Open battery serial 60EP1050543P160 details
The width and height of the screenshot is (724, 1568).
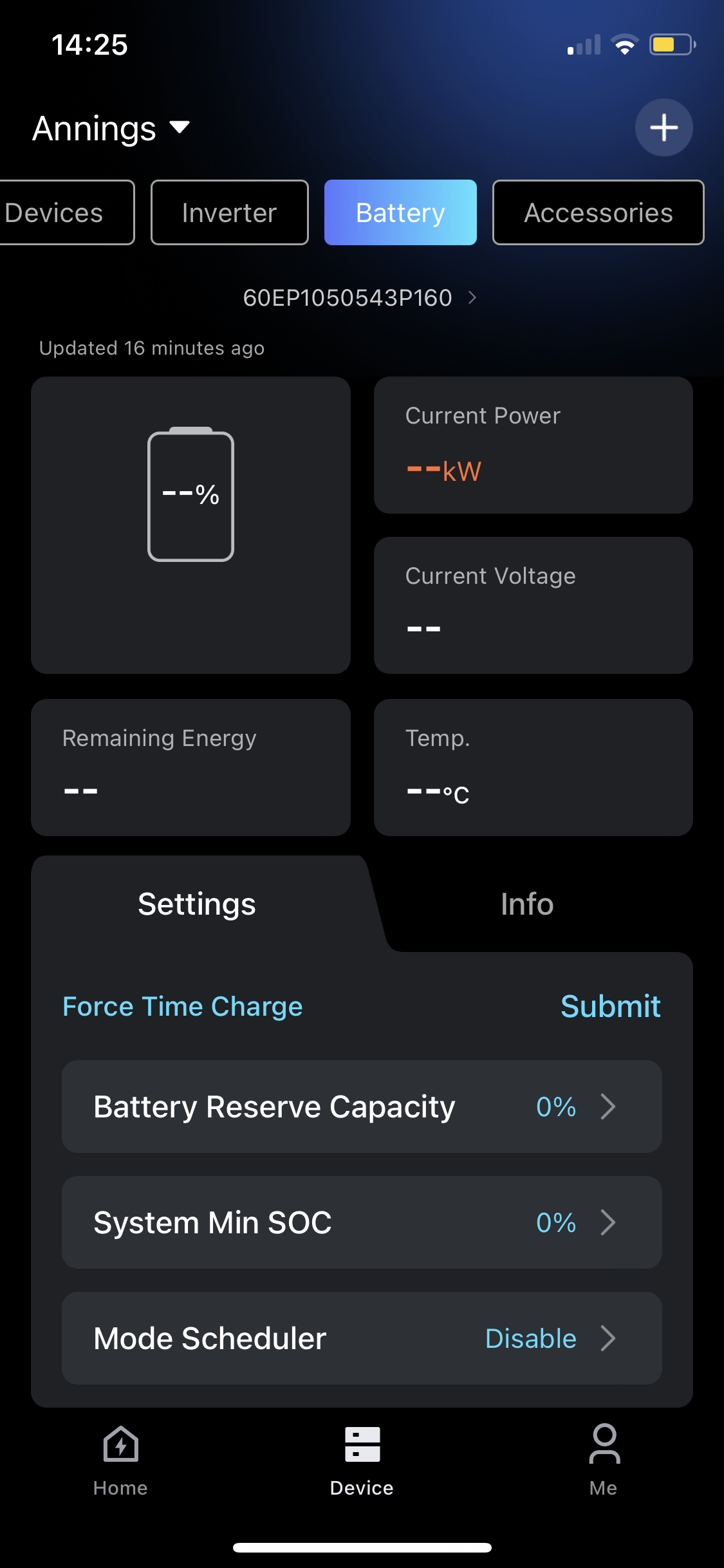[x=359, y=298]
